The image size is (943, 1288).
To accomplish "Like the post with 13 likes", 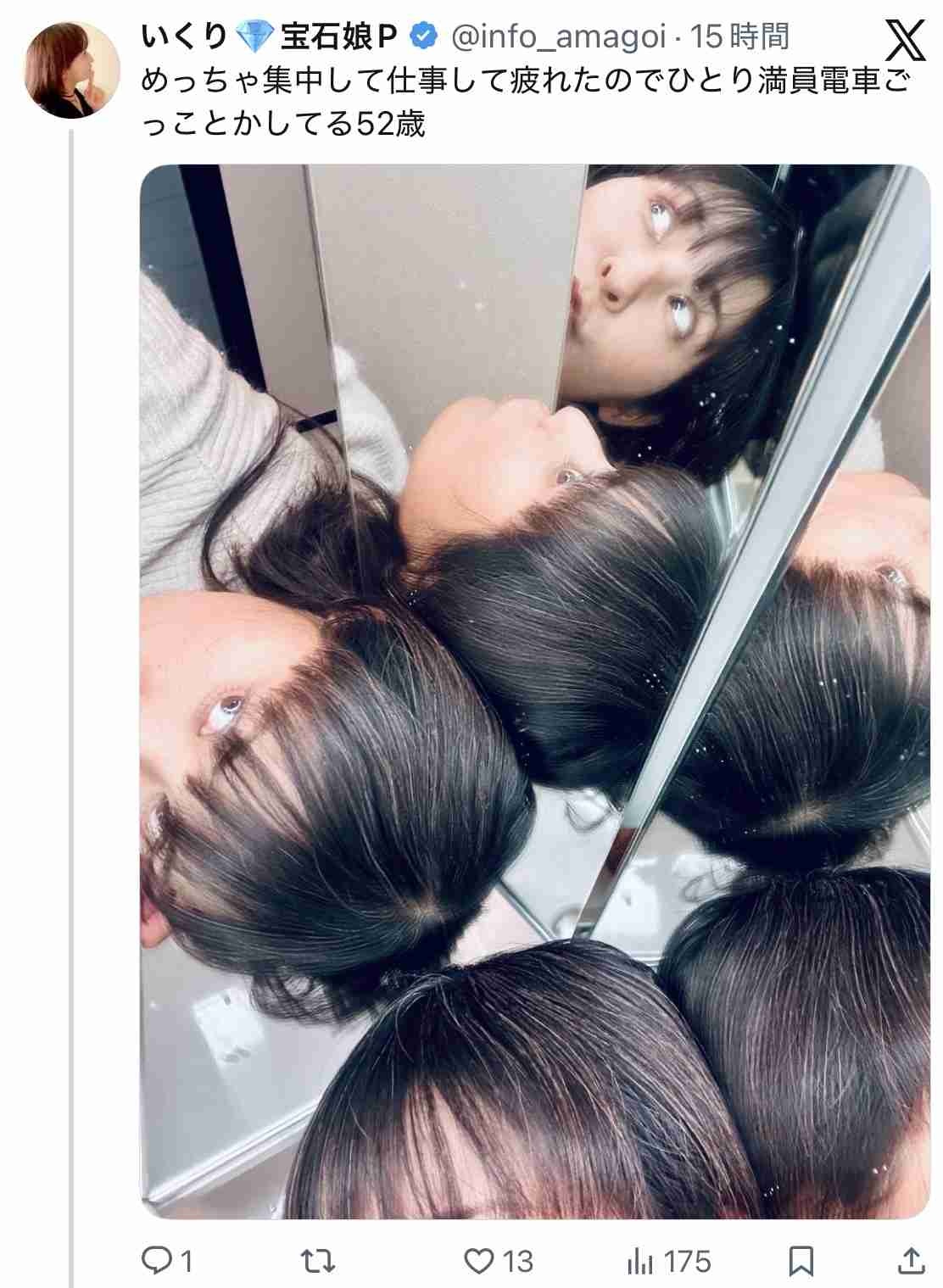I will point(481,1261).
